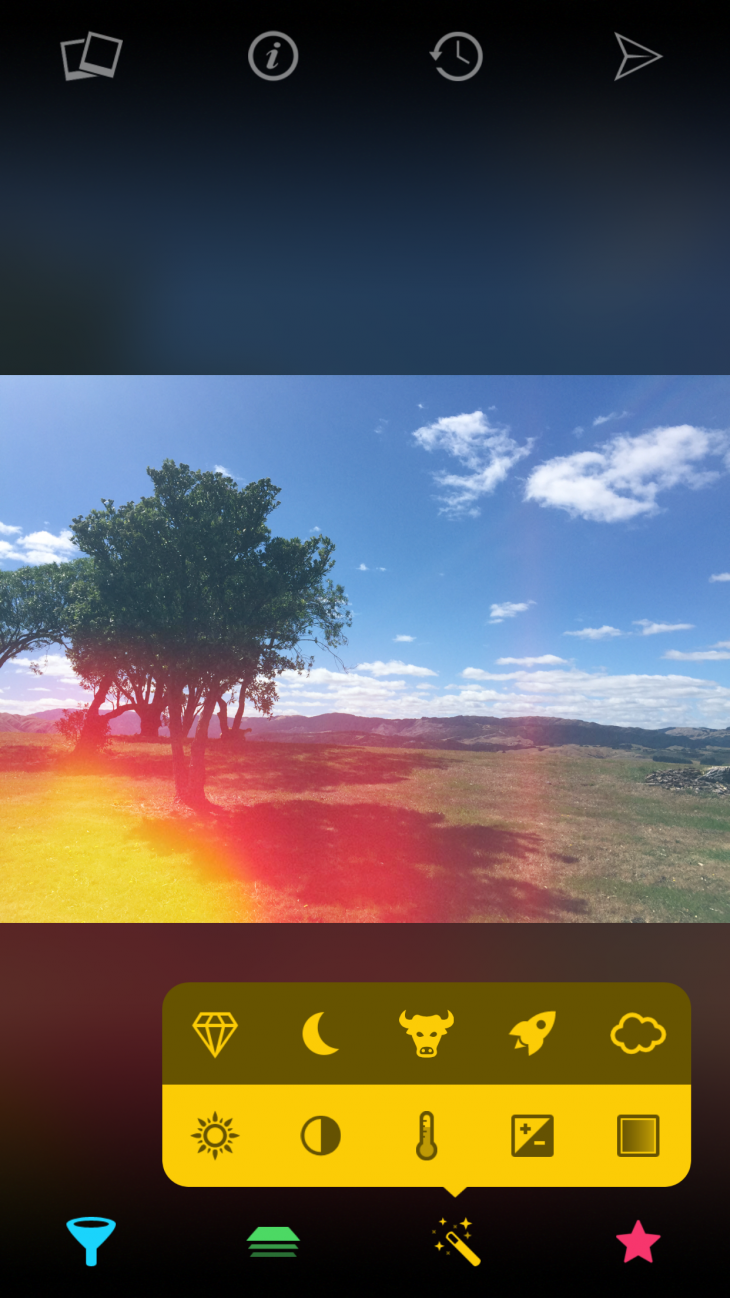730x1298 pixels.
Task: Select the diamond clarity effect
Action: coord(214,1034)
